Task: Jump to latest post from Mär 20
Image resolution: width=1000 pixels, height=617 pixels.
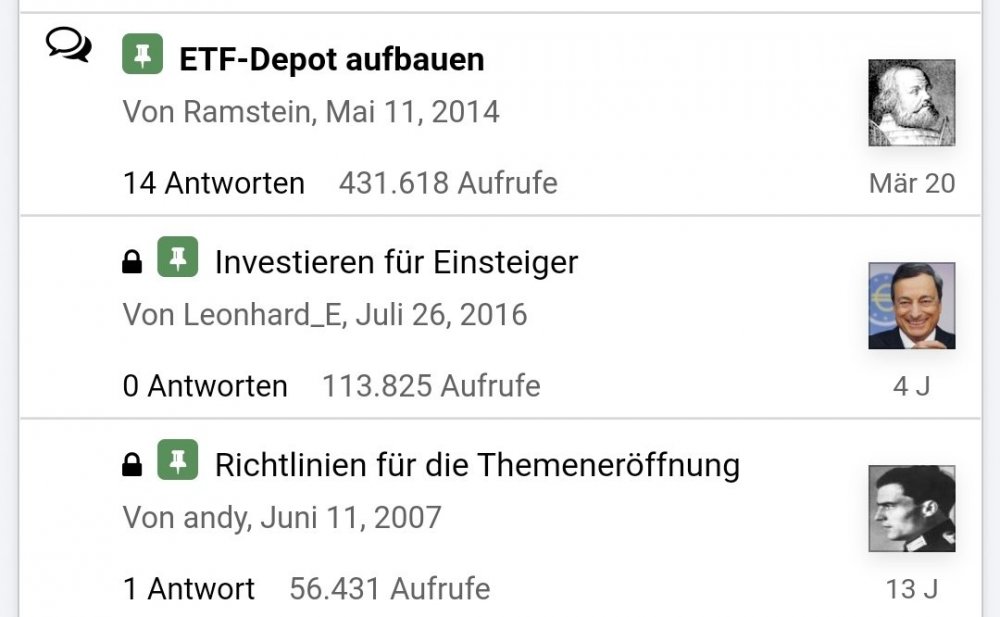Action: 911,184
